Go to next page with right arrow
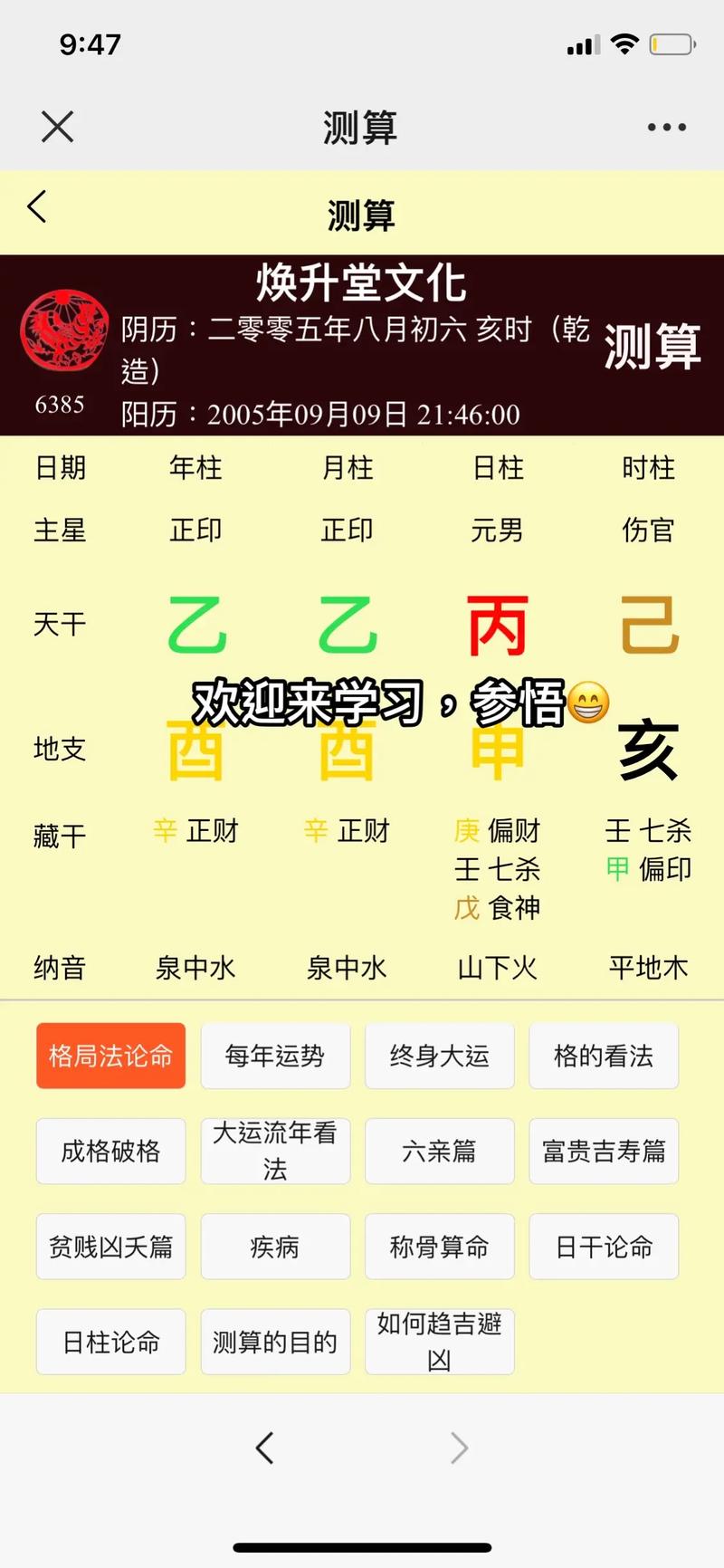Viewport: 724px width, 1568px height. pyautogui.click(x=460, y=1447)
